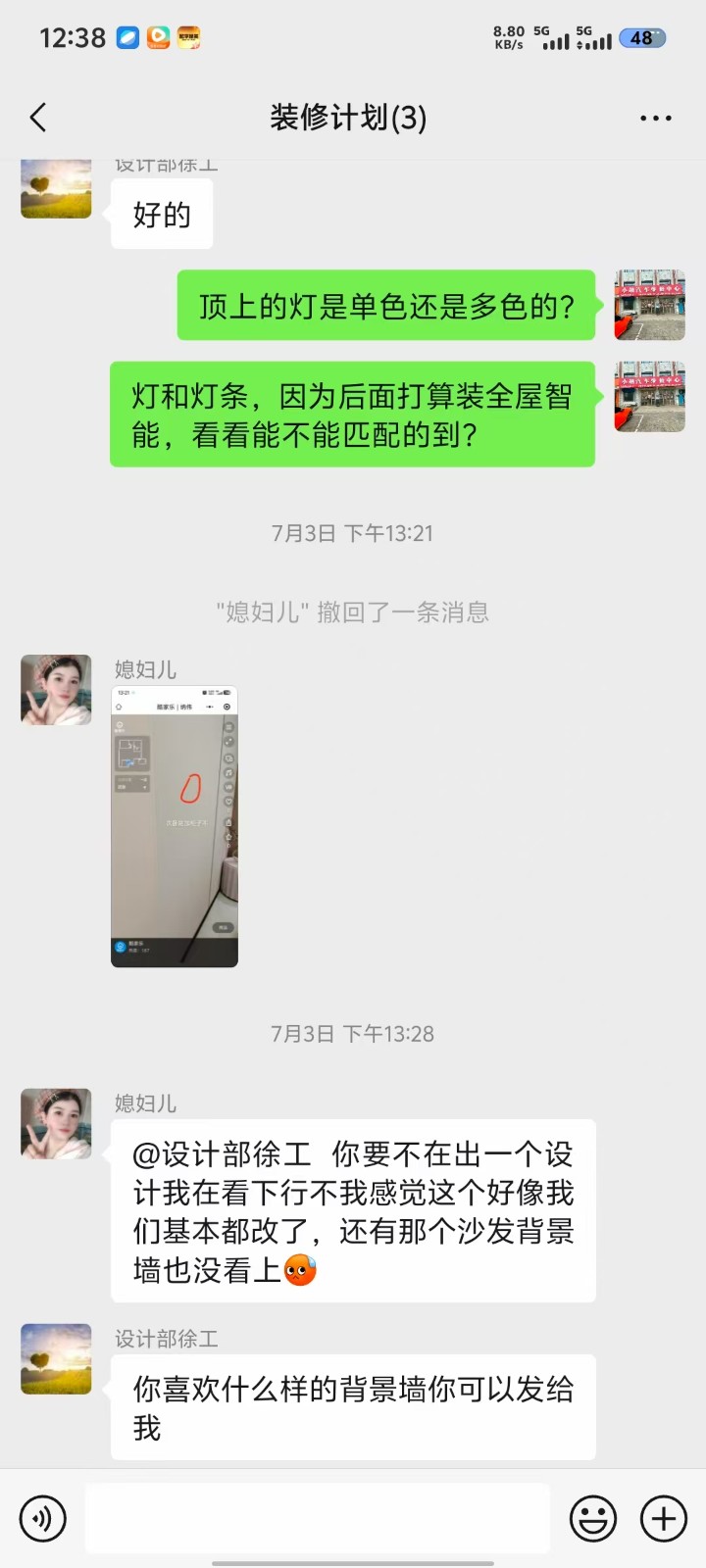View 媳妇儿's avatar beside the @设计部徐工 message
Image resolution: width=706 pixels, height=1568 pixels.
click(56, 1123)
